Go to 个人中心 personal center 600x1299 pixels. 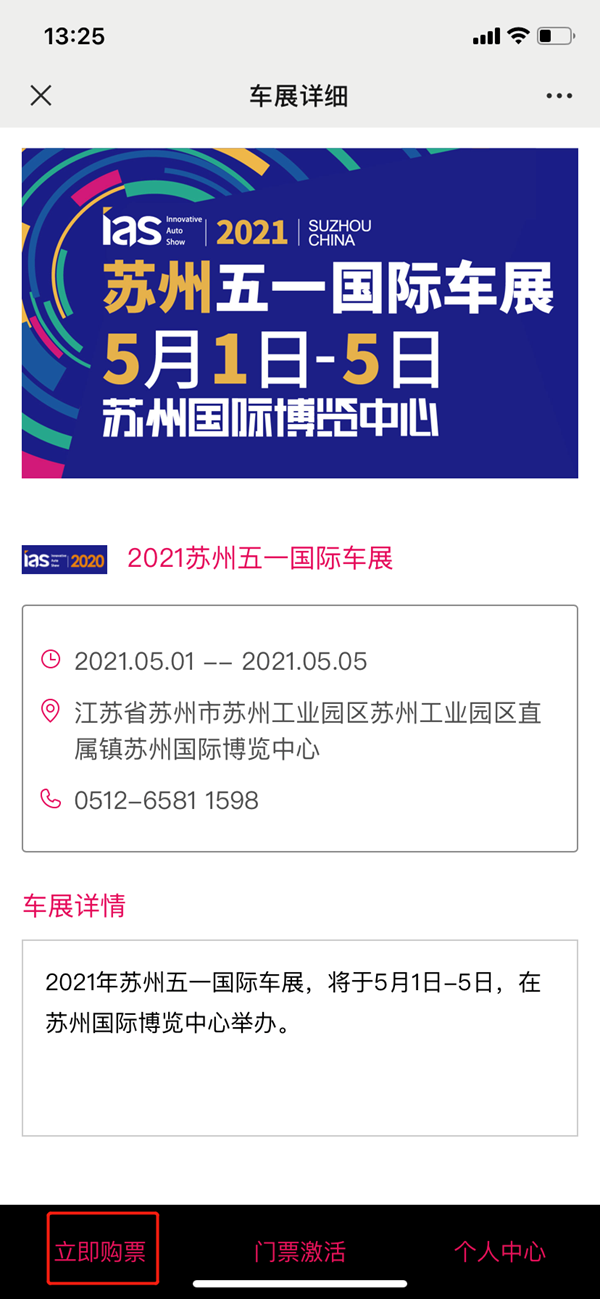pyautogui.click(x=499, y=1251)
